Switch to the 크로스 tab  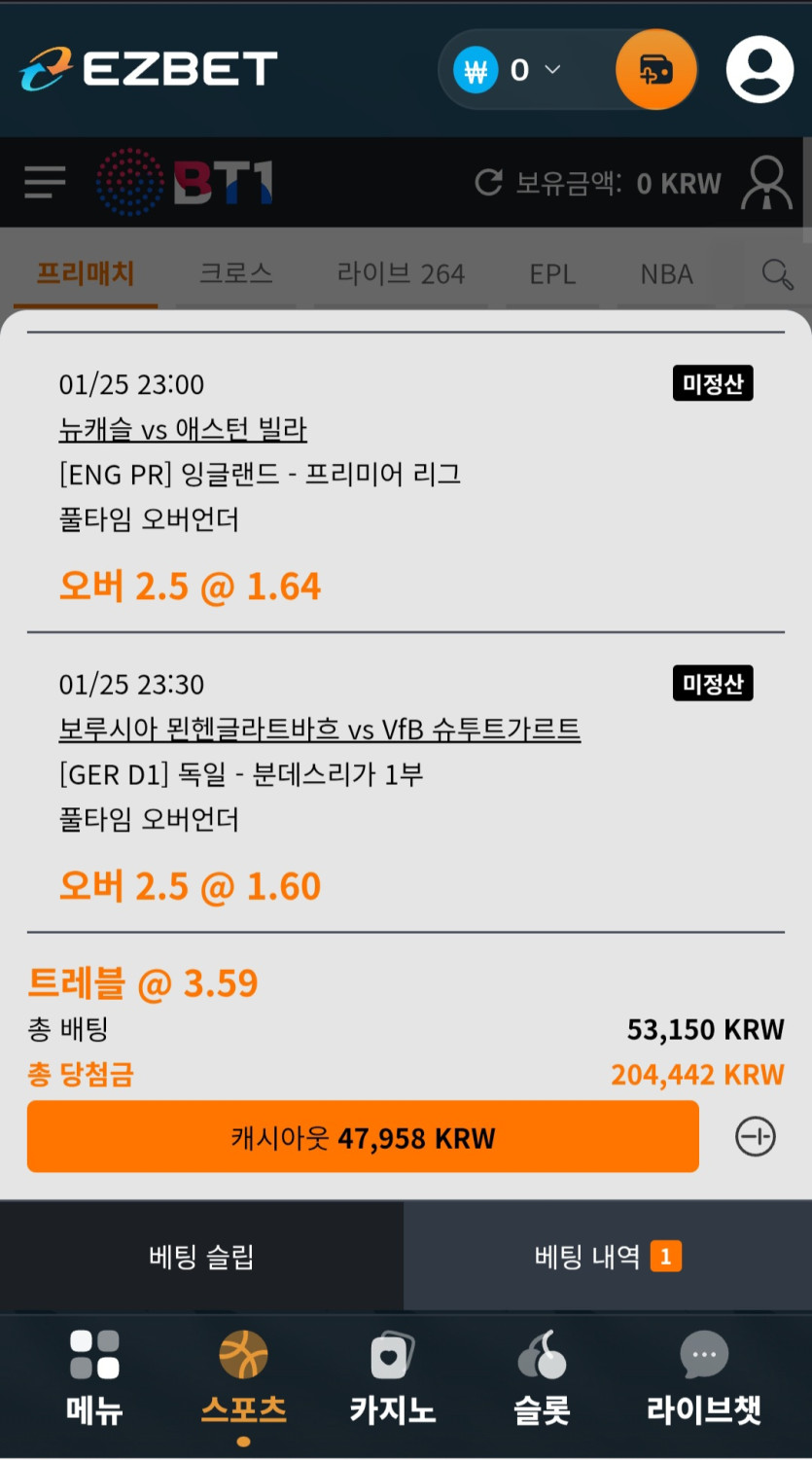tap(235, 273)
